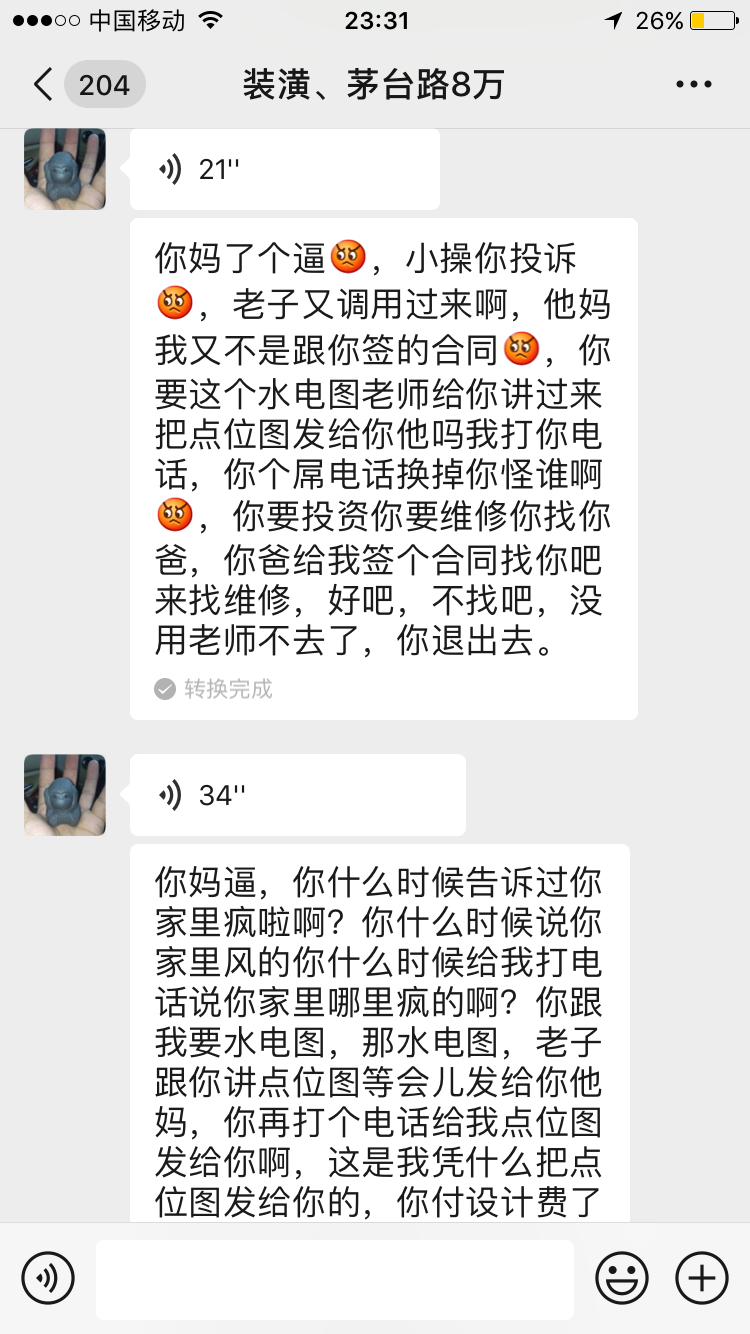Open the group chat overflow menu
Screen dimensions: 750x1334
coord(694,85)
